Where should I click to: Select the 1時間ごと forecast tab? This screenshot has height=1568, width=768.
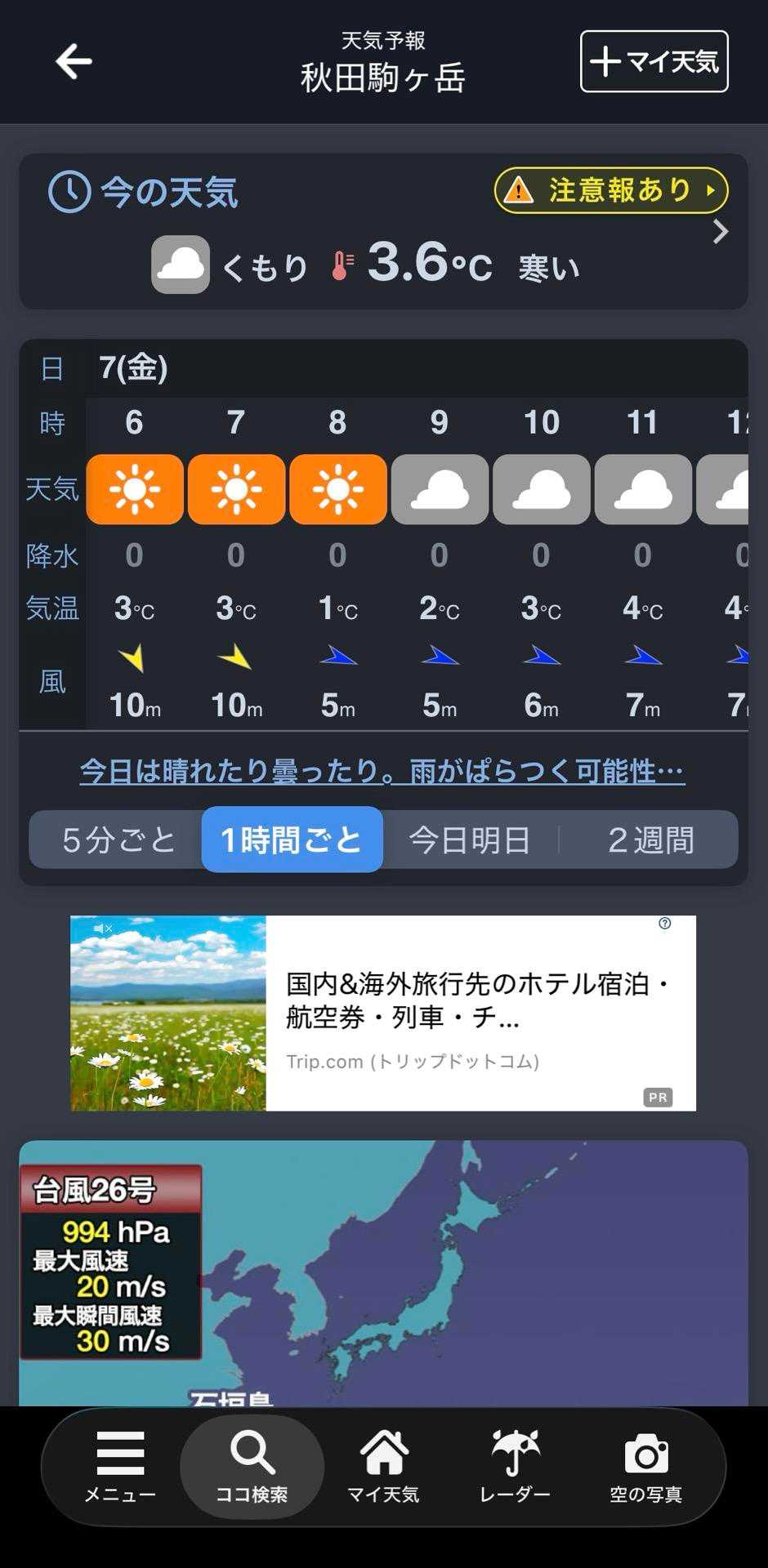pos(292,840)
